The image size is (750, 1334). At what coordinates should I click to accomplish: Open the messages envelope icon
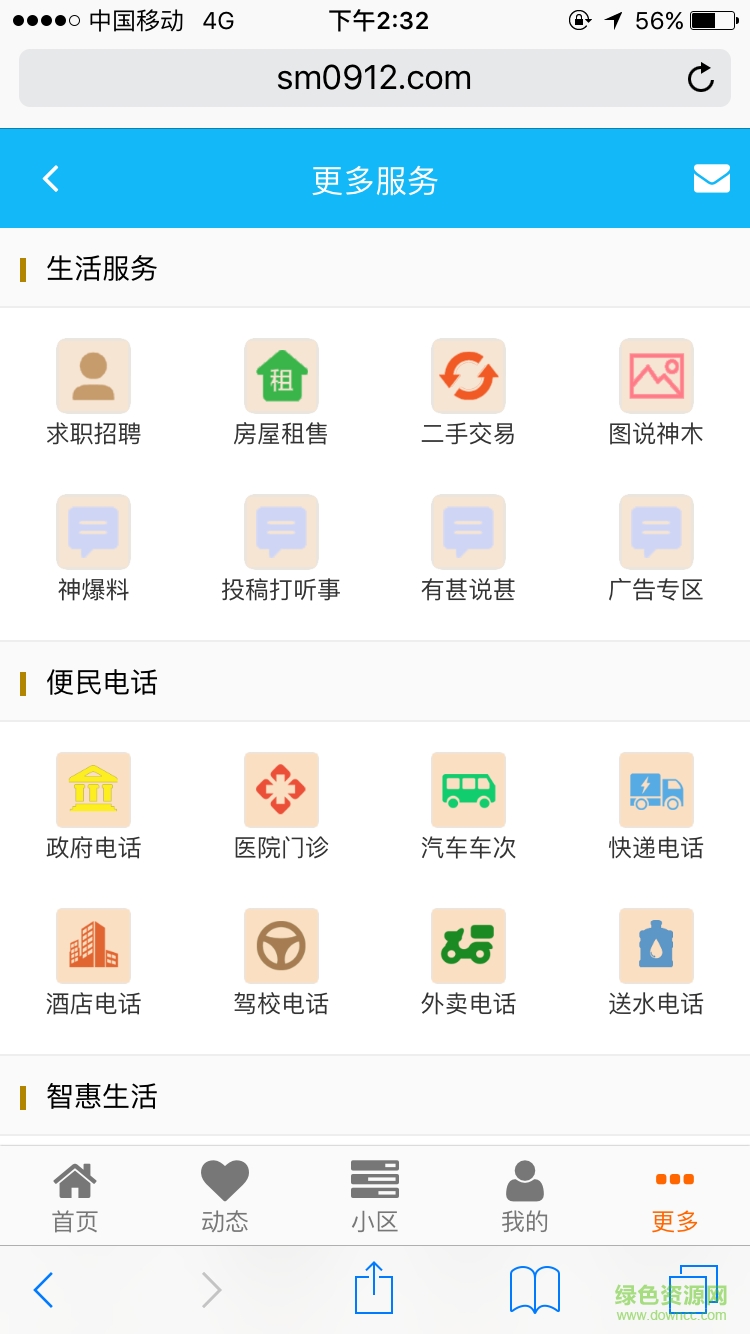(711, 179)
